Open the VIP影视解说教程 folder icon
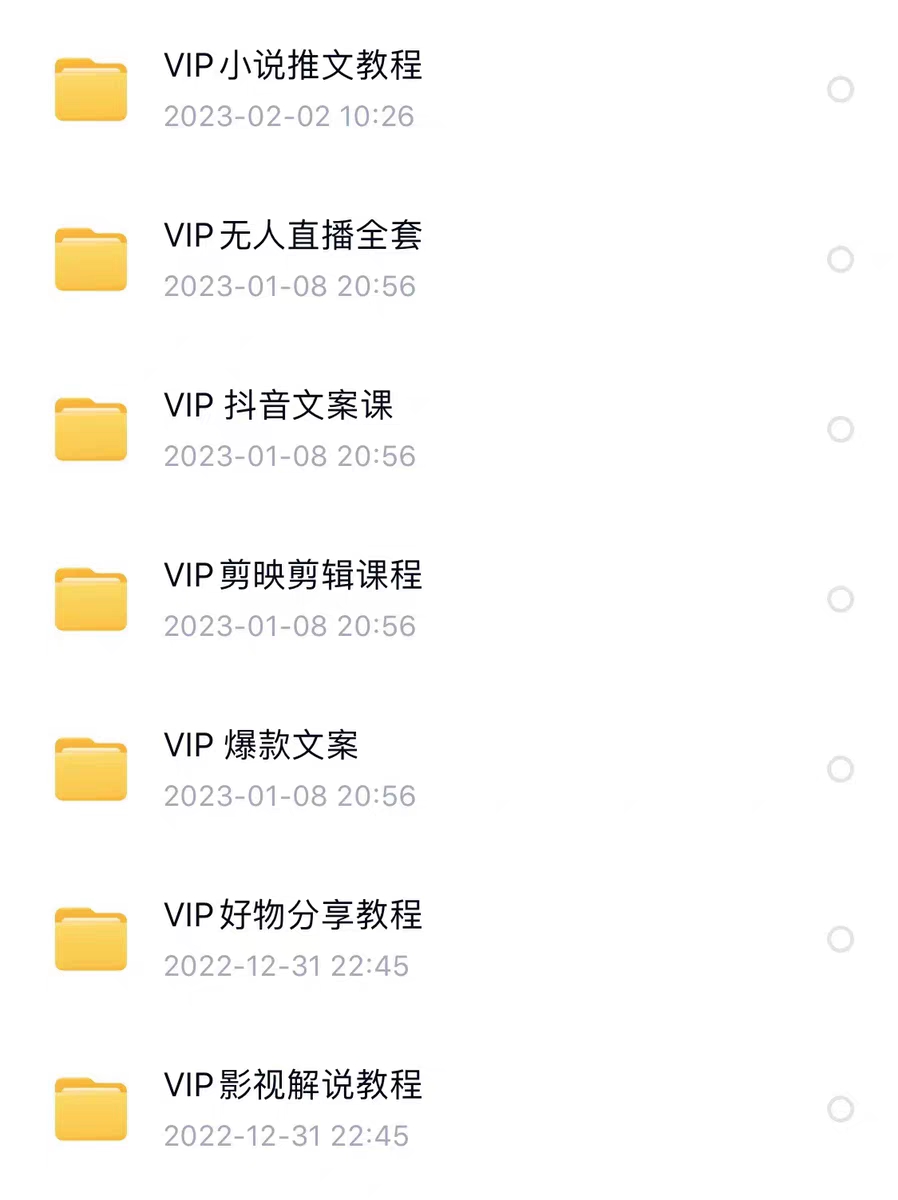This screenshot has height=1200, width=898. tap(90, 1109)
